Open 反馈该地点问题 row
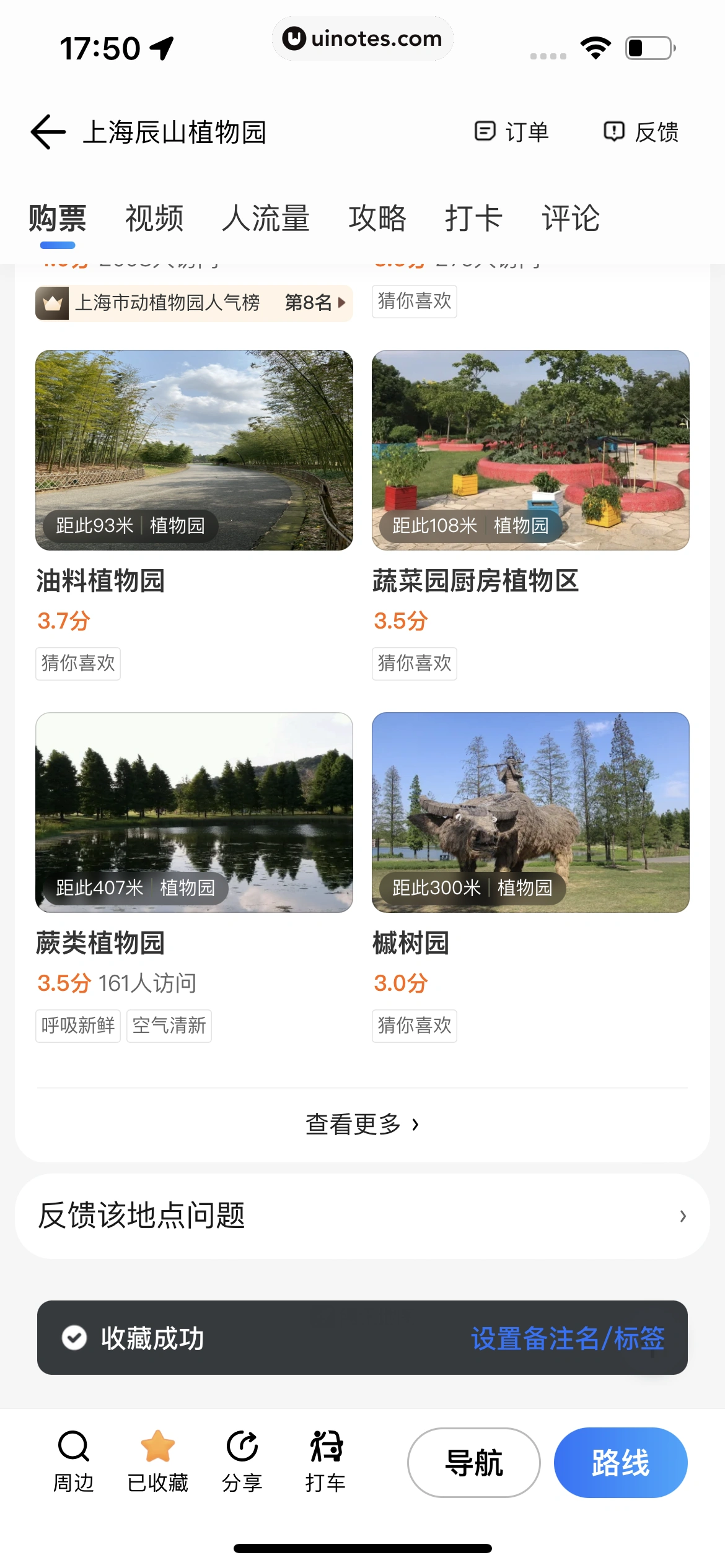The width and height of the screenshot is (725, 1568). click(x=362, y=1216)
